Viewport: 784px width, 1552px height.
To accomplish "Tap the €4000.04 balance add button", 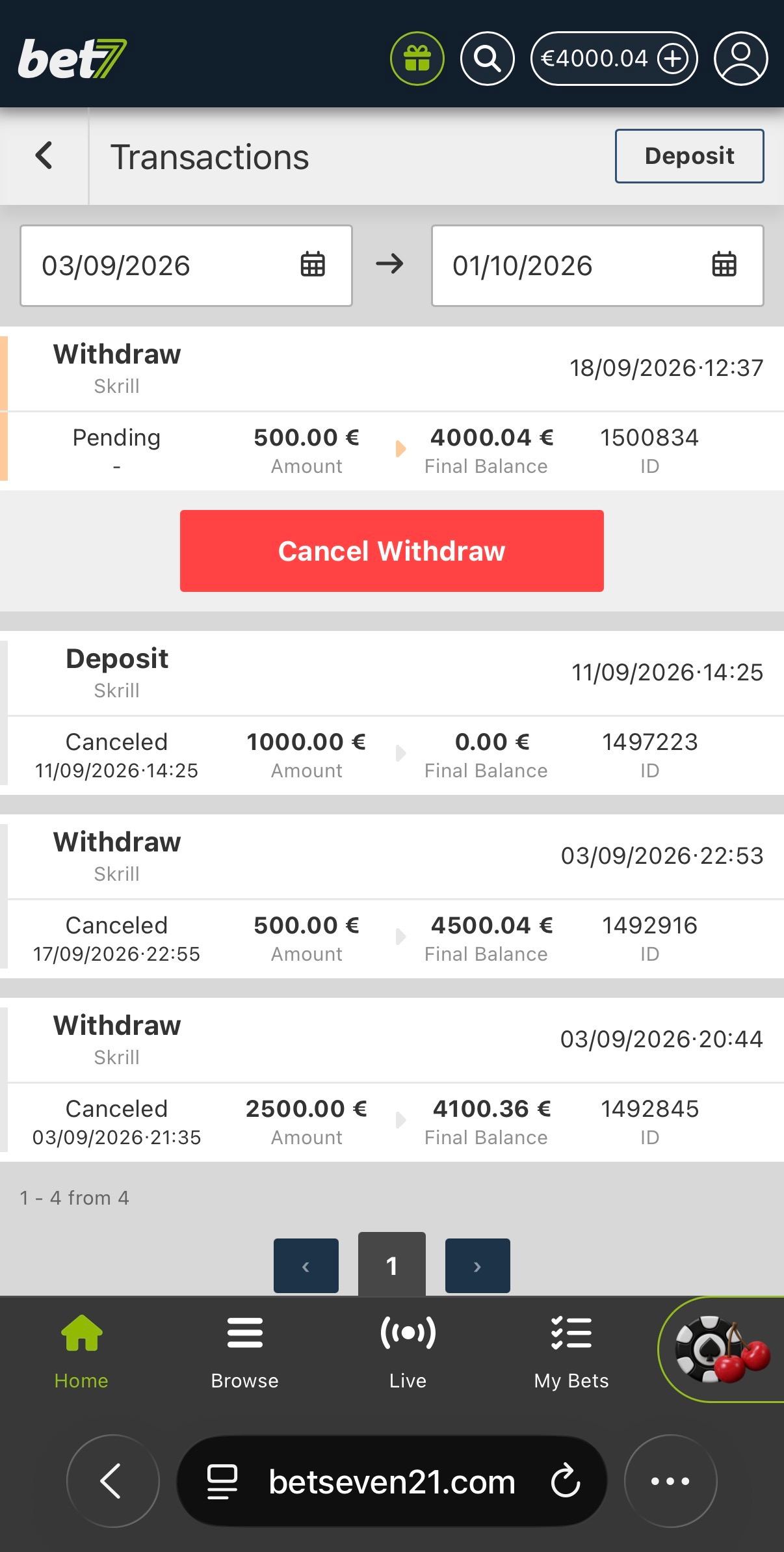I will click(673, 59).
